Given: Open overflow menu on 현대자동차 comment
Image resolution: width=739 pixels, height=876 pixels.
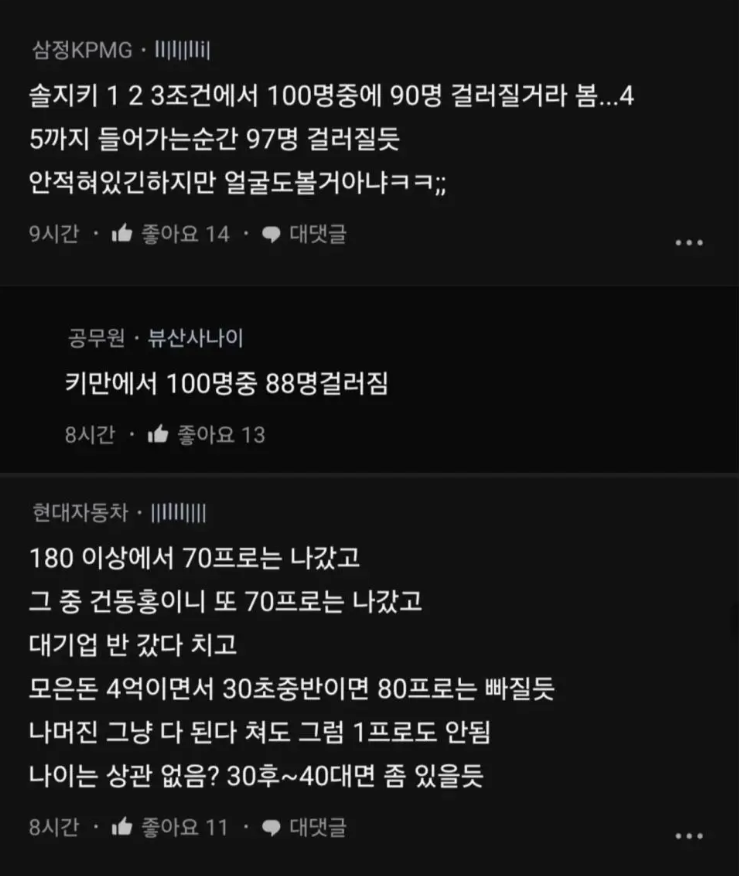Looking at the screenshot, I should pos(689,836).
